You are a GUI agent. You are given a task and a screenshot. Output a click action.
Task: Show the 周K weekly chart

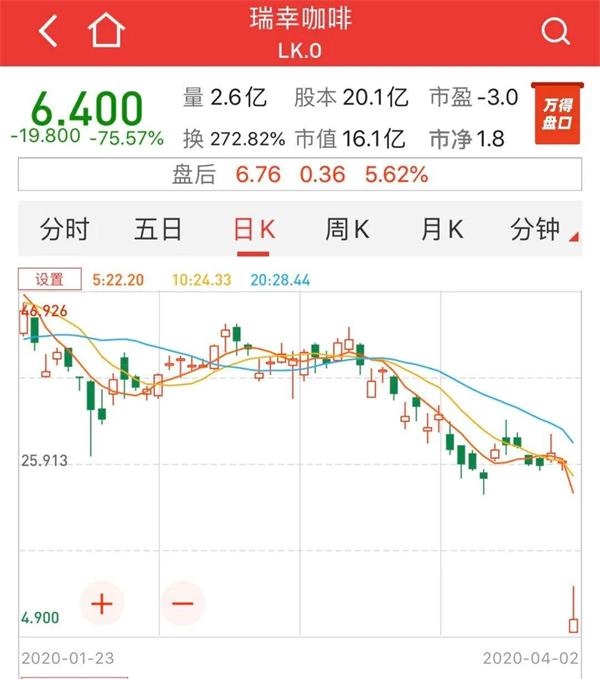347,230
